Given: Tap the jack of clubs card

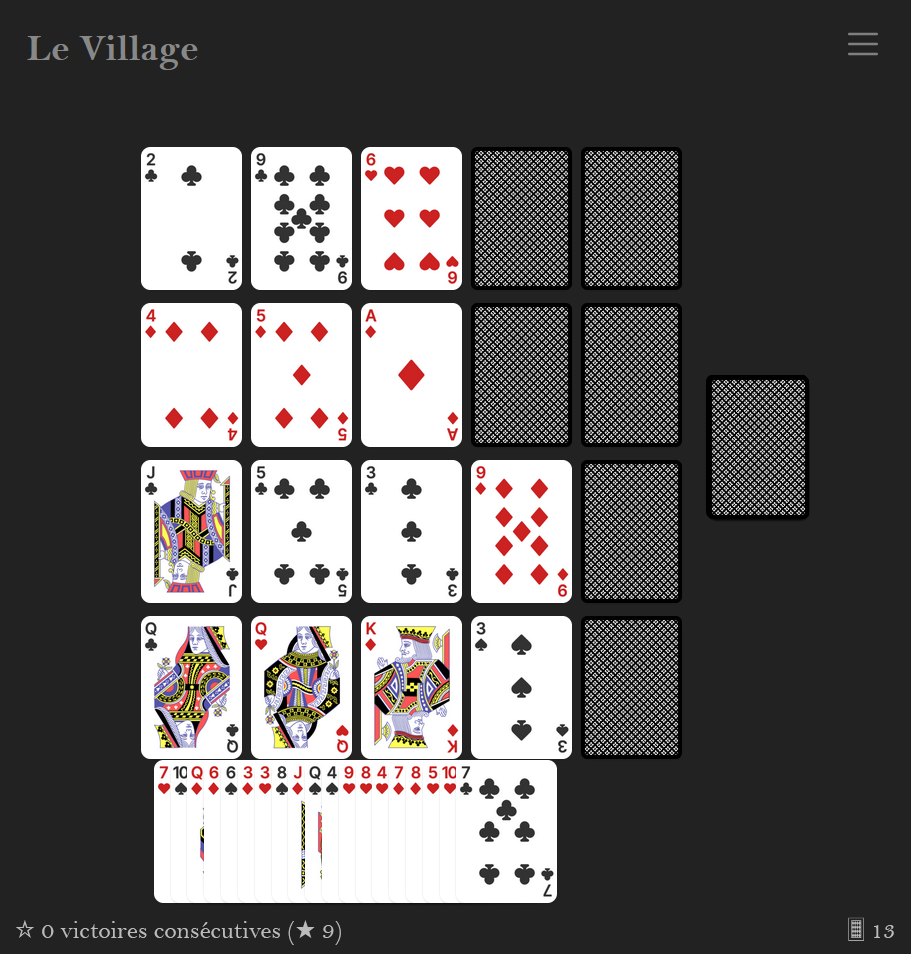Looking at the screenshot, I should coord(191,531).
